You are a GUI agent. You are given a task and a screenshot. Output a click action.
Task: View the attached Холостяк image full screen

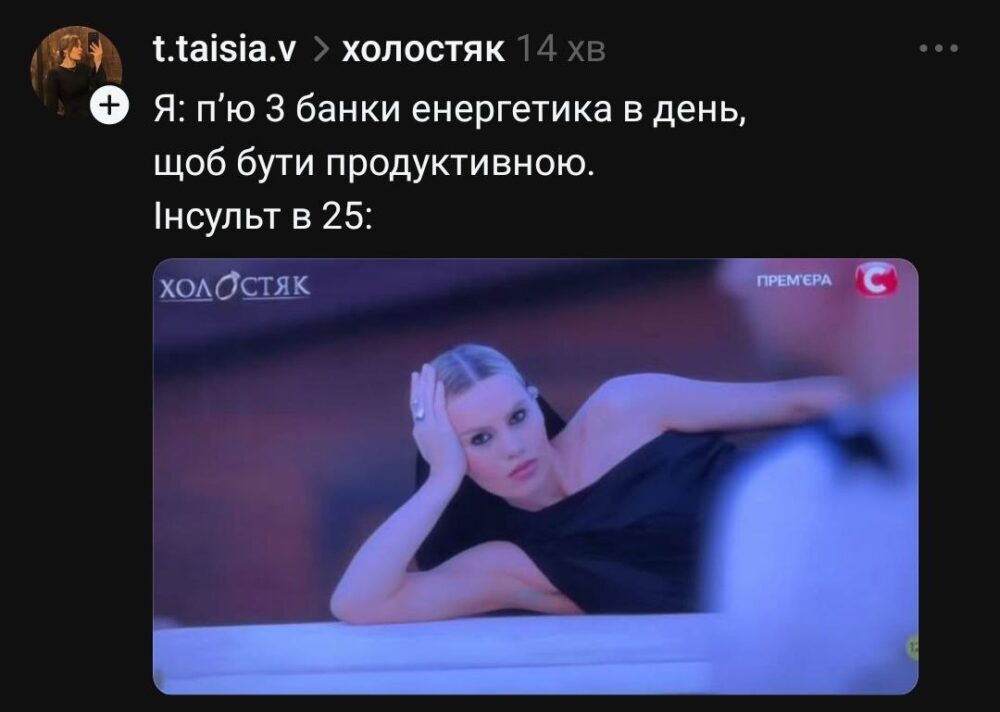(x=535, y=476)
